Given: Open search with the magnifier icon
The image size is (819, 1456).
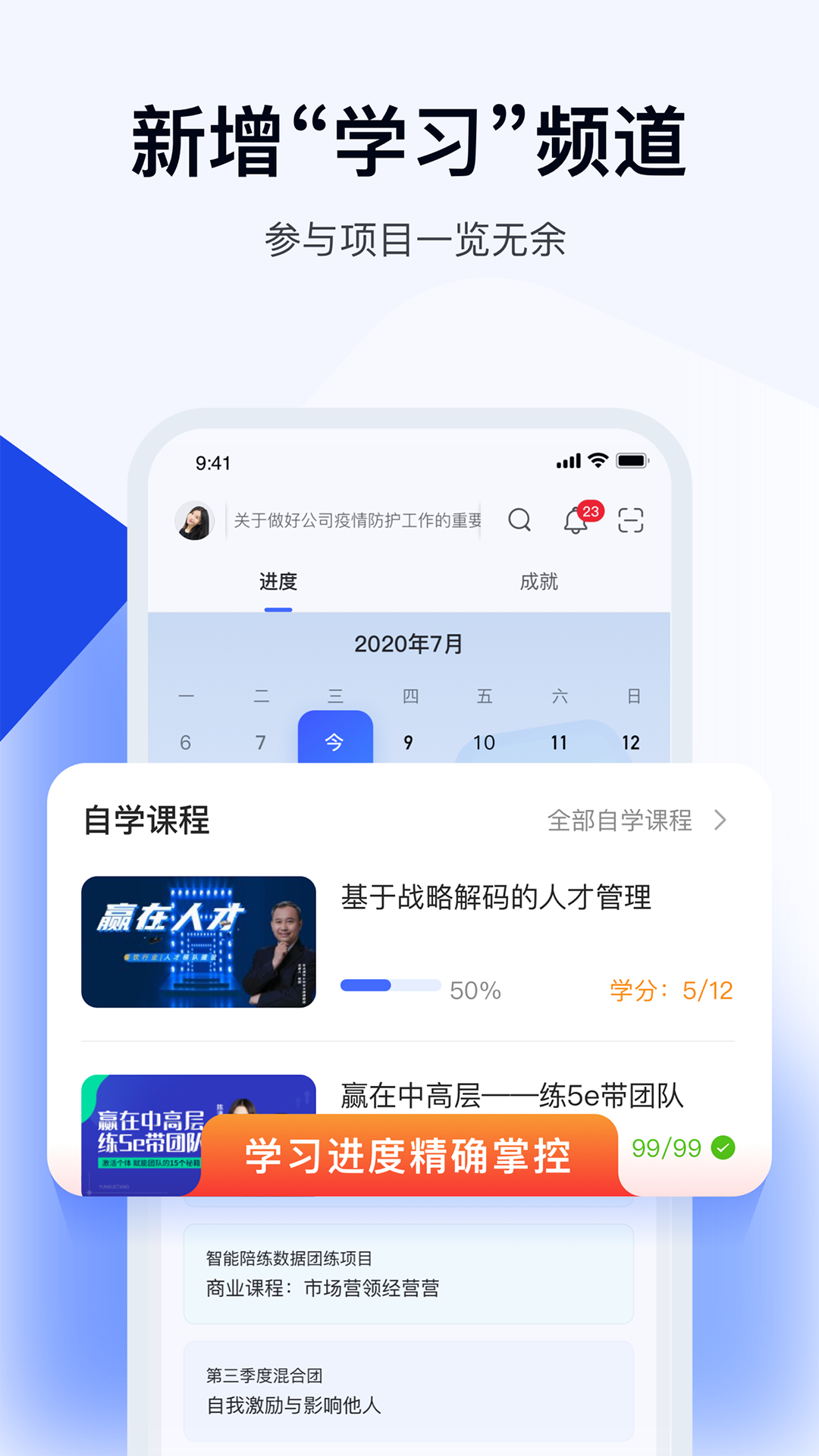Looking at the screenshot, I should 519,520.
